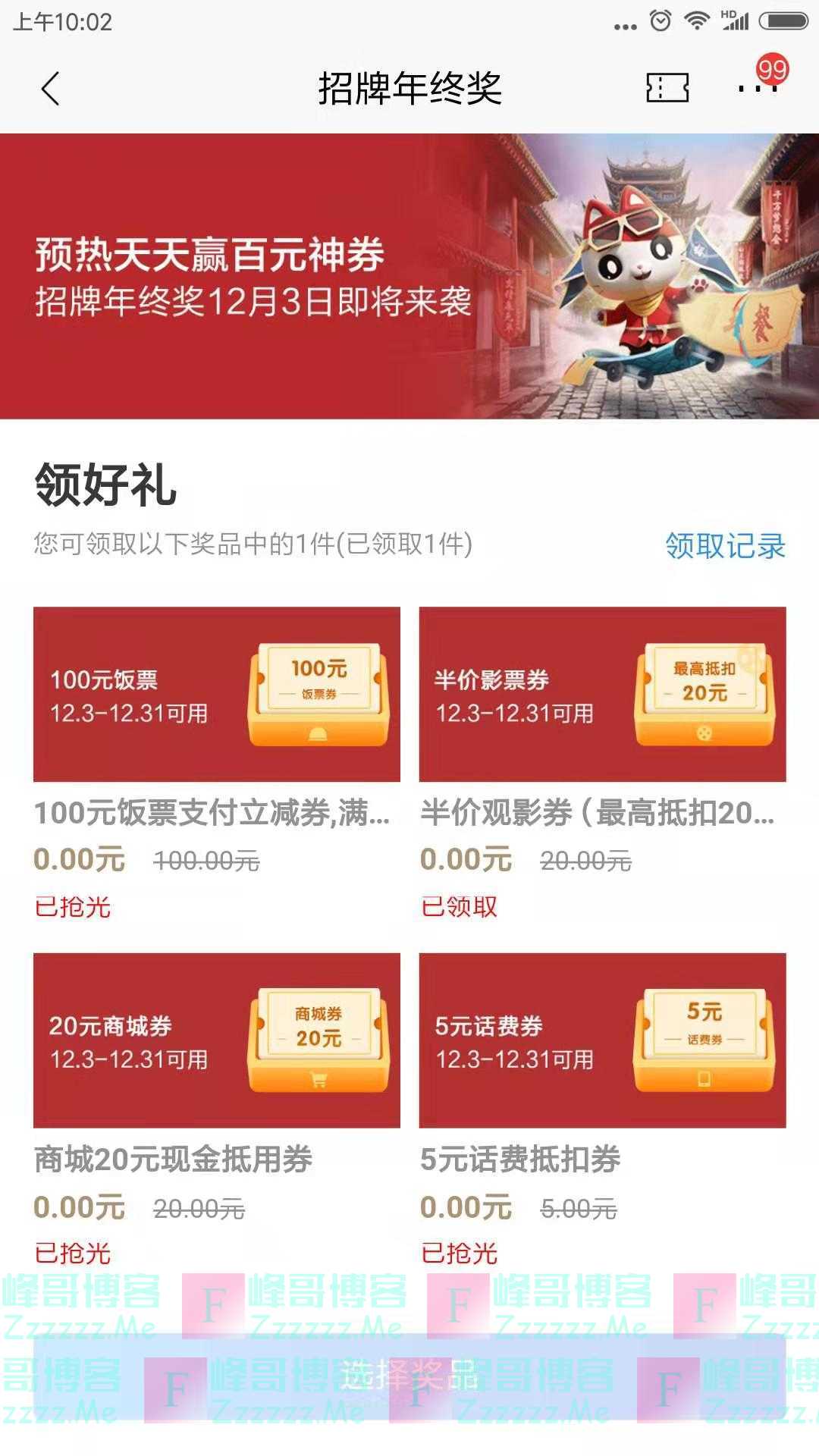View 领取记录 claim history
Image resolution: width=819 pixels, height=1456 pixels.
[x=724, y=546]
